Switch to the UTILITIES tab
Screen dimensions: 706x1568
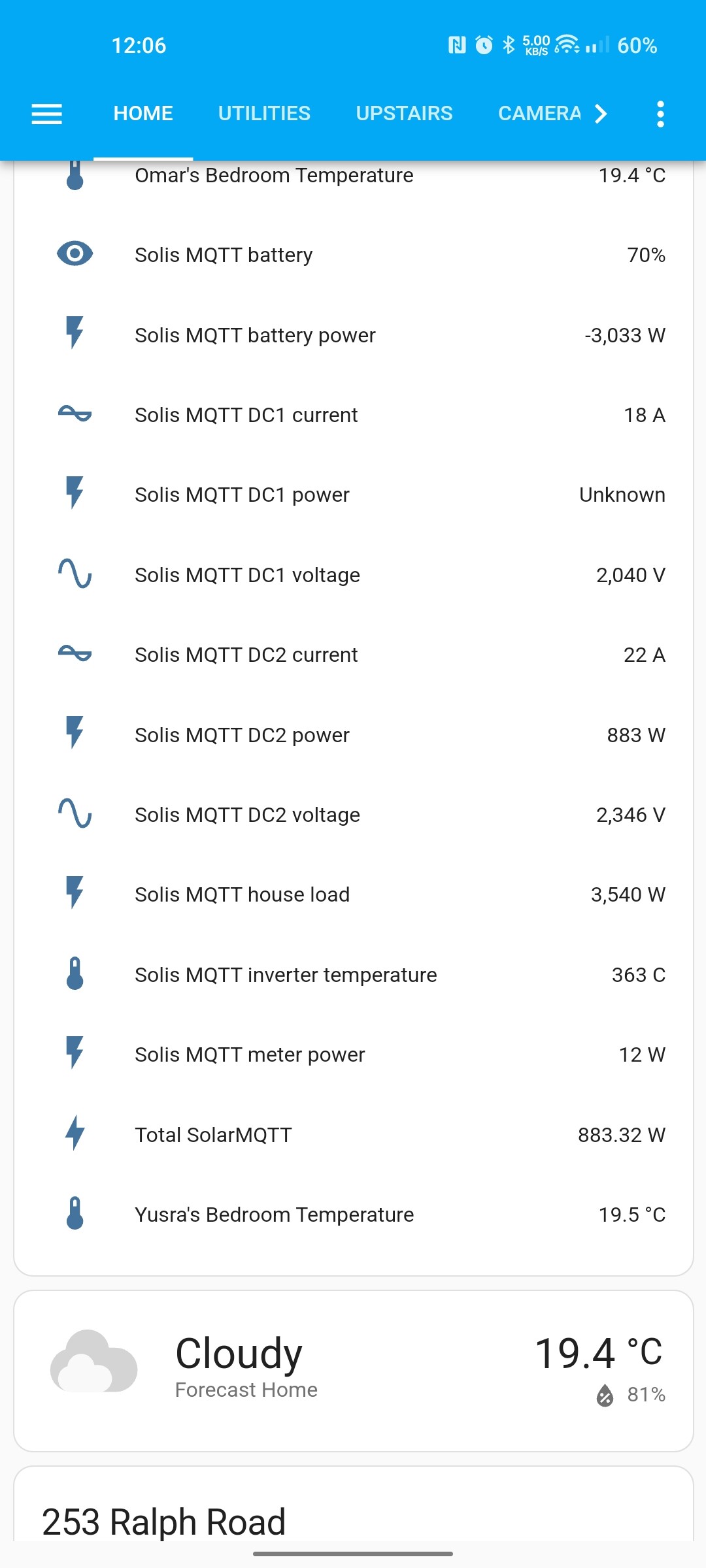264,113
